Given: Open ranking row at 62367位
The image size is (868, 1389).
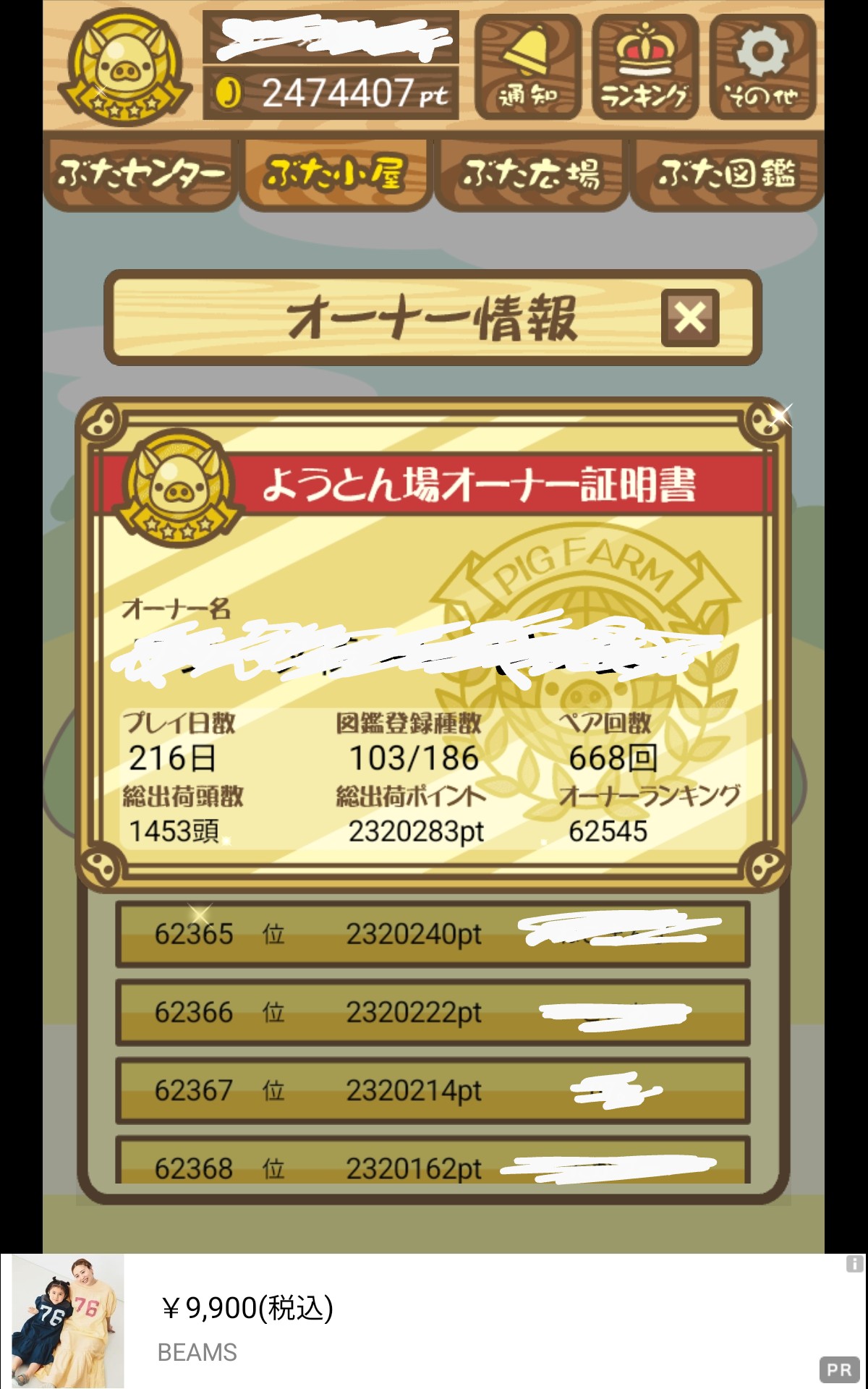Looking at the screenshot, I should tap(432, 1090).
